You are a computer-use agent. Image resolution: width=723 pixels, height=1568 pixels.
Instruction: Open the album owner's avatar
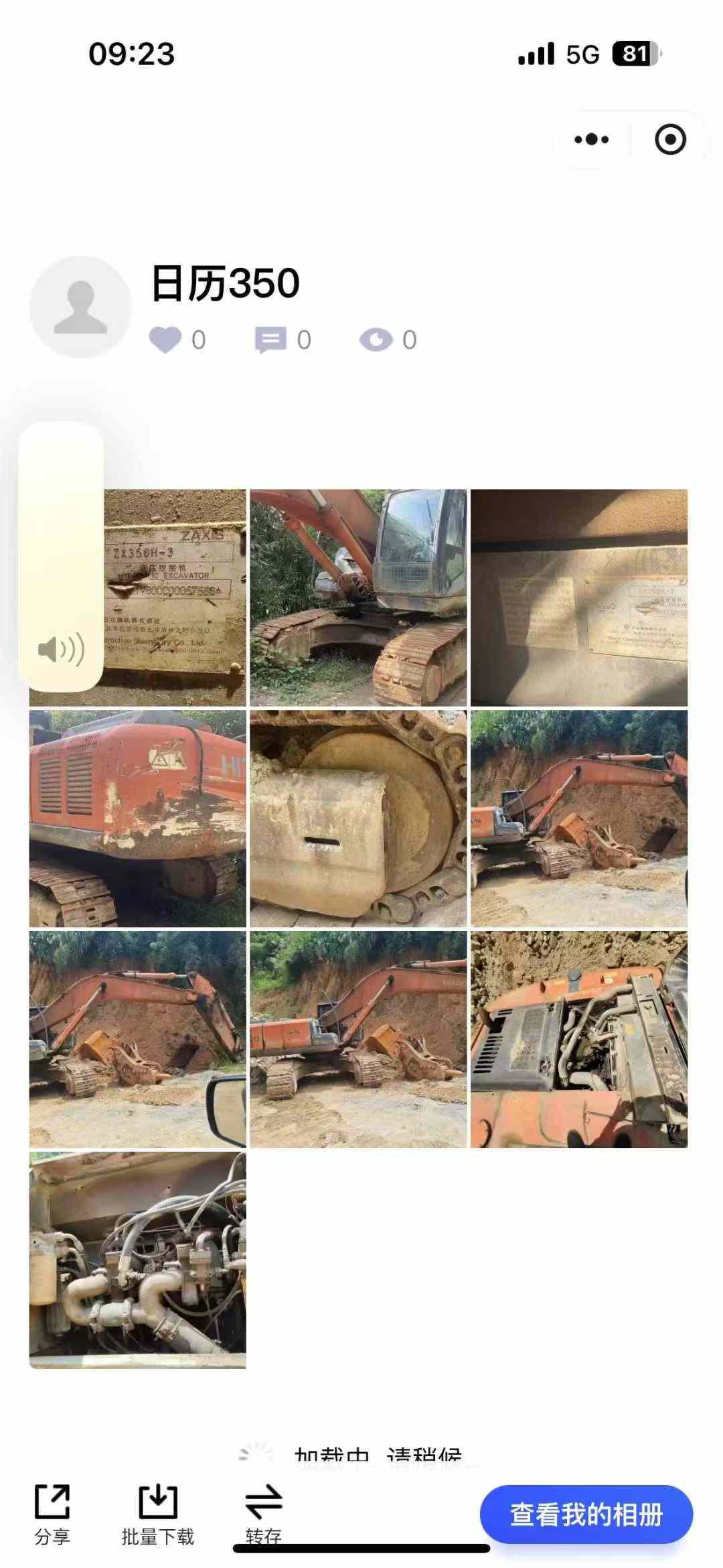click(x=80, y=307)
